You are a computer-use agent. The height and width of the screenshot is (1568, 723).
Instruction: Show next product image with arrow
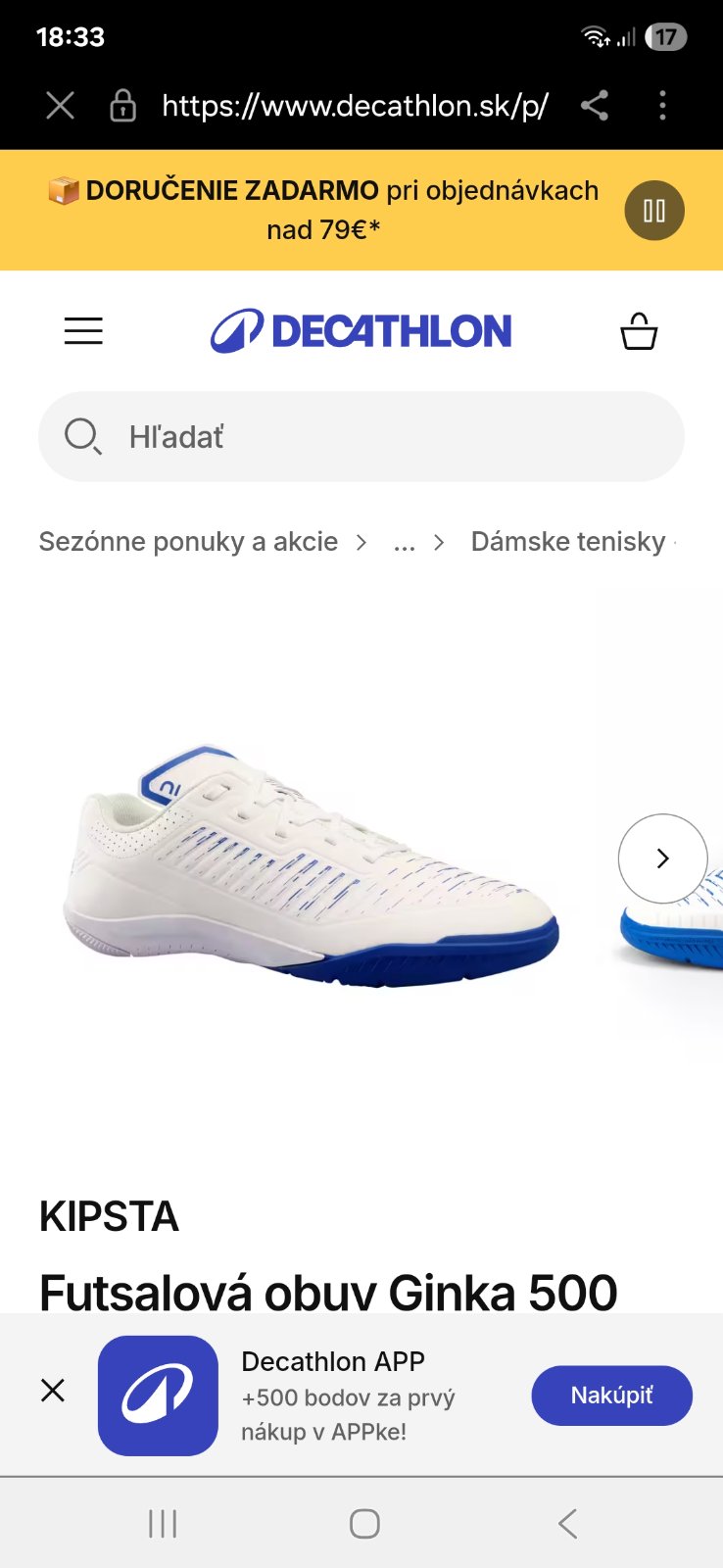pyautogui.click(x=662, y=858)
